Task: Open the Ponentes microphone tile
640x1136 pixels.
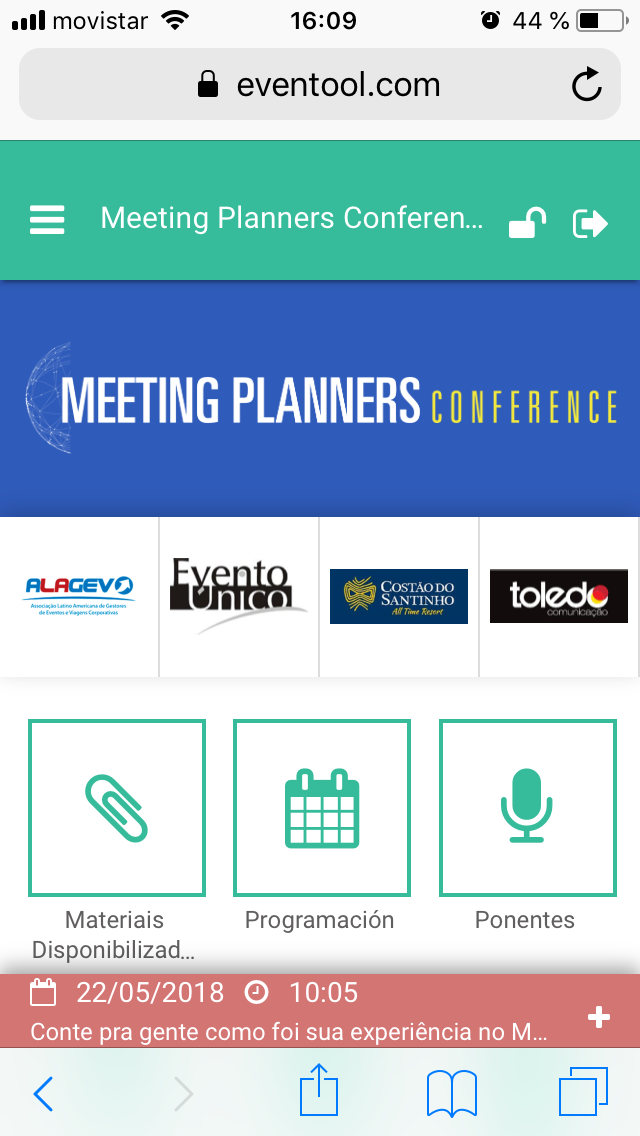Action: pyautogui.click(x=527, y=808)
